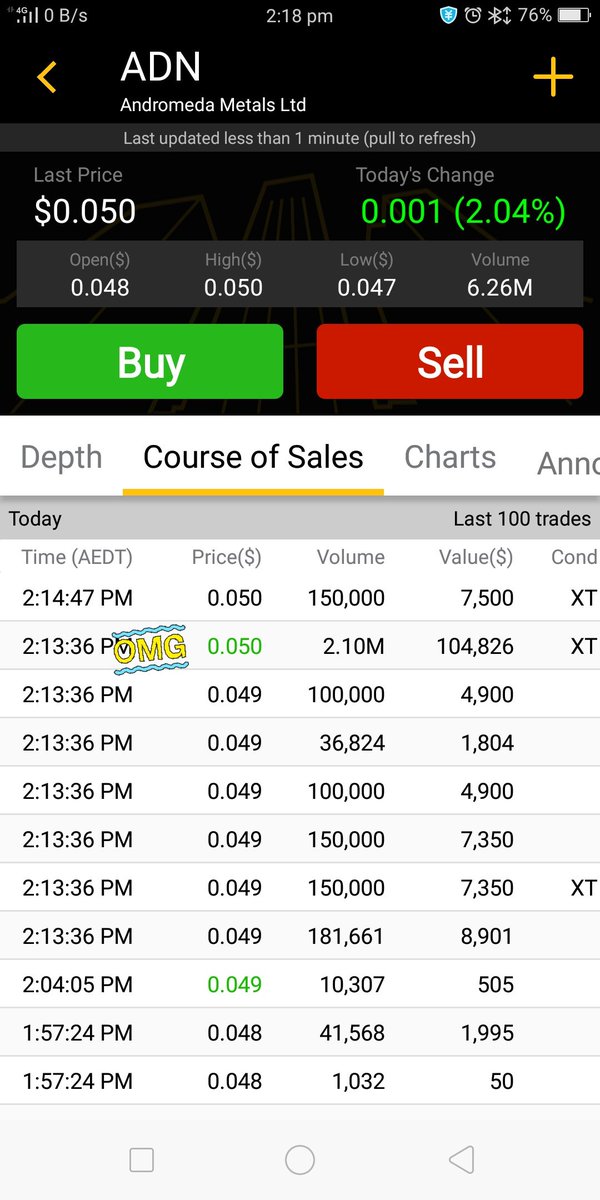The height and width of the screenshot is (1200, 600).
Task: Go back using the yellow arrow
Action: (x=47, y=78)
